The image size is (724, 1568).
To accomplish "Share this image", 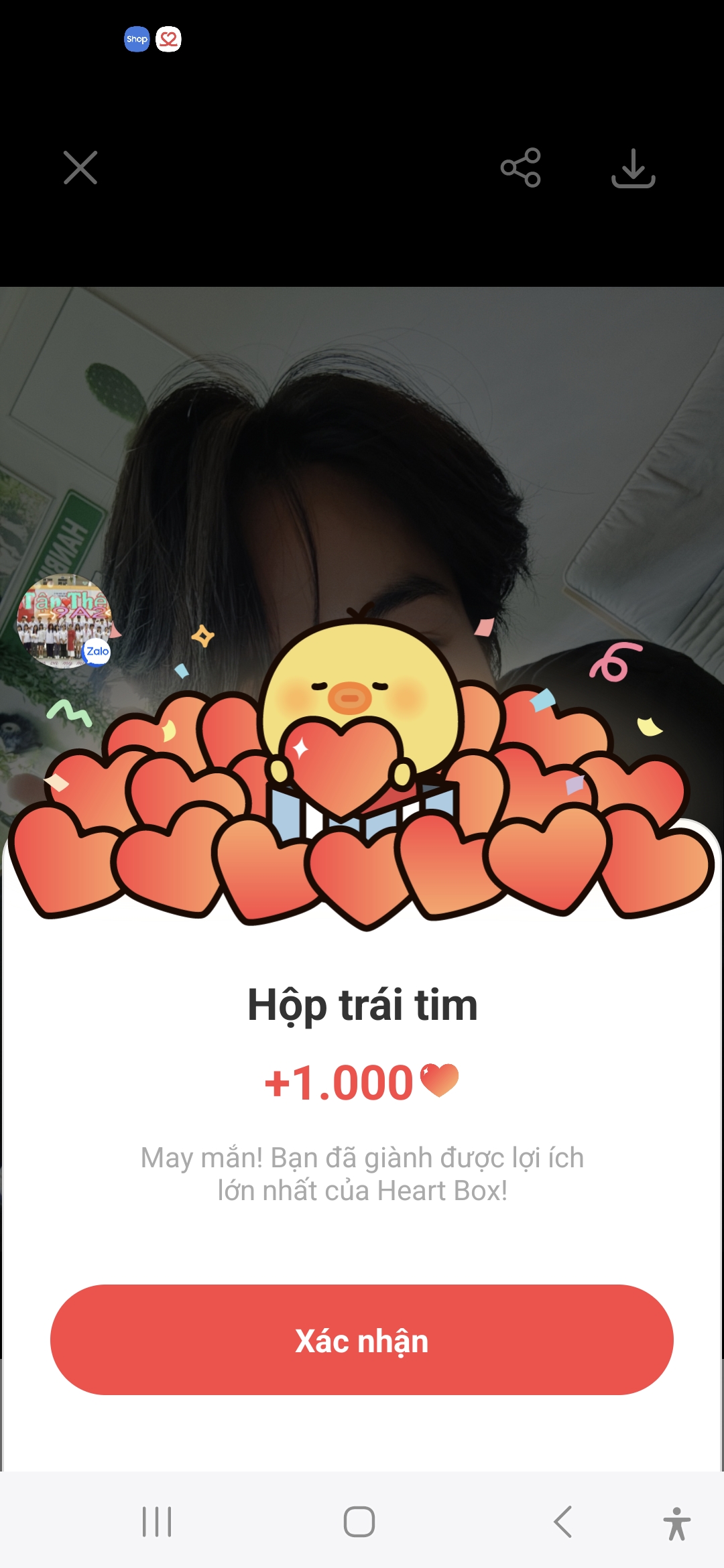I will coord(520,168).
